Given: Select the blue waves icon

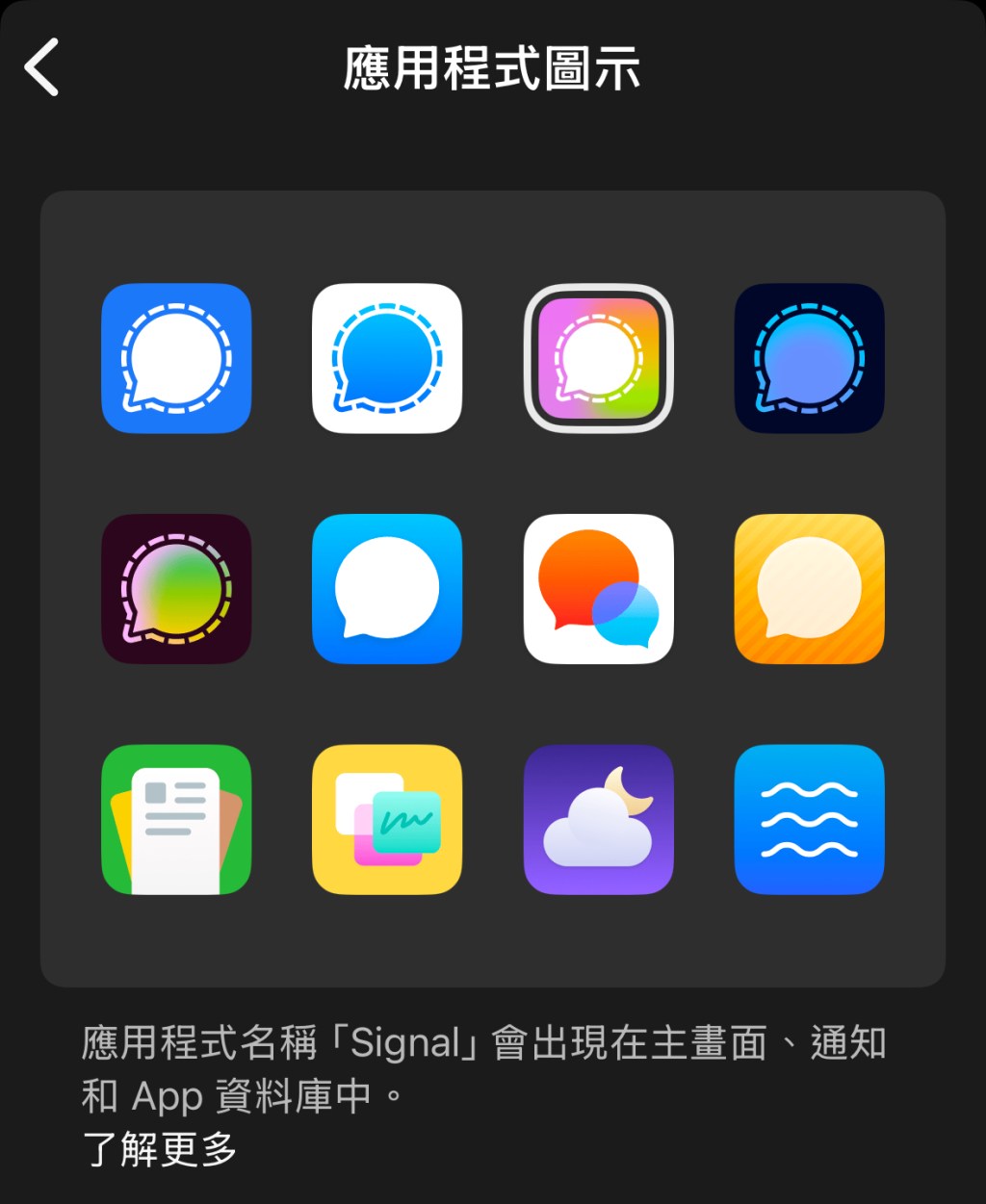Looking at the screenshot, I should pos(809,819).
